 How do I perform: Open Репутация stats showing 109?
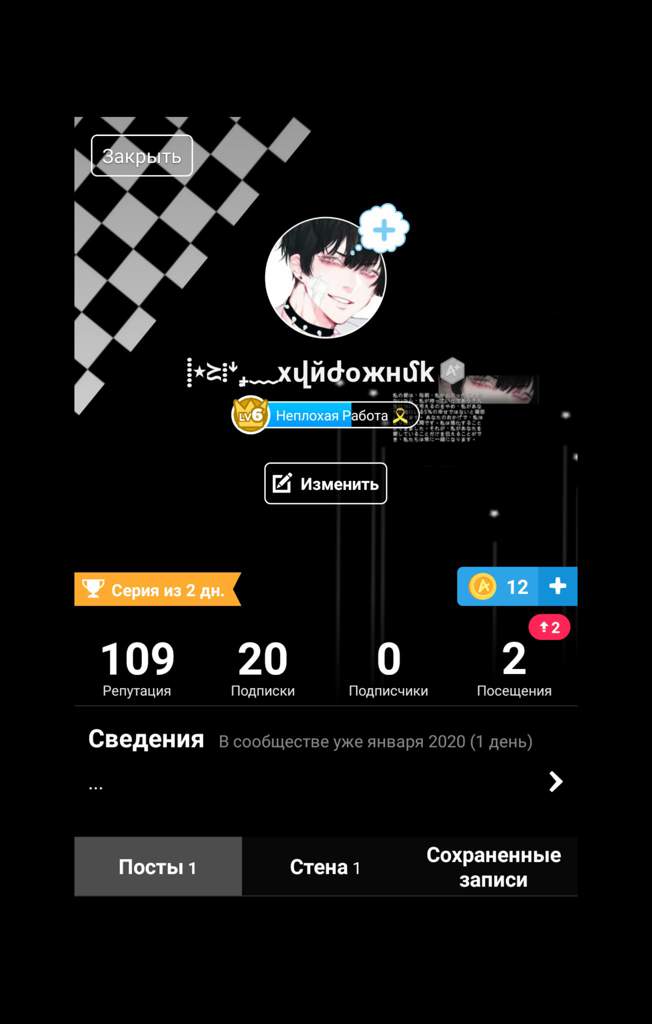[x=137, y=668]
